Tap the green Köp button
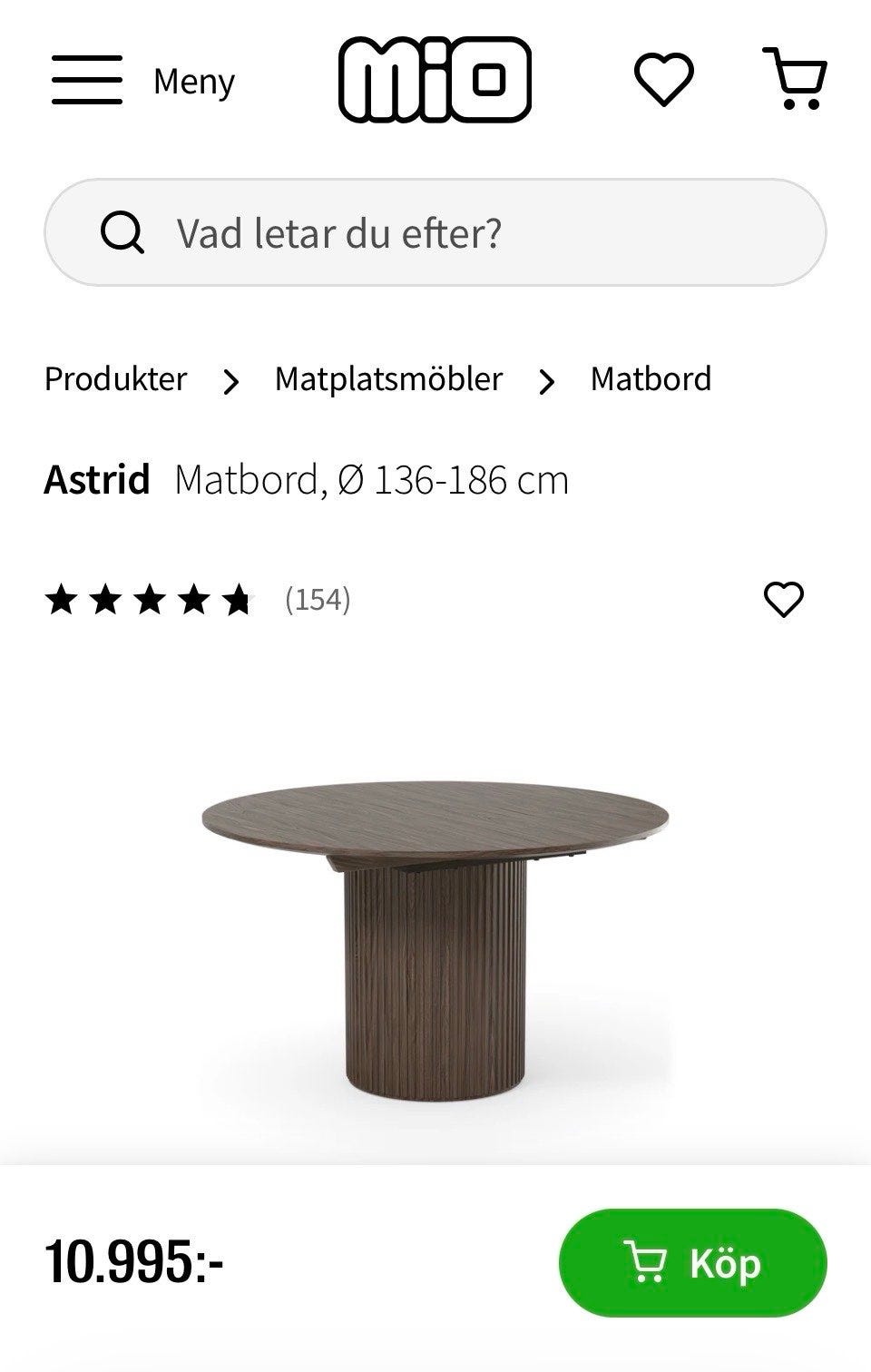 [692, 1263]
